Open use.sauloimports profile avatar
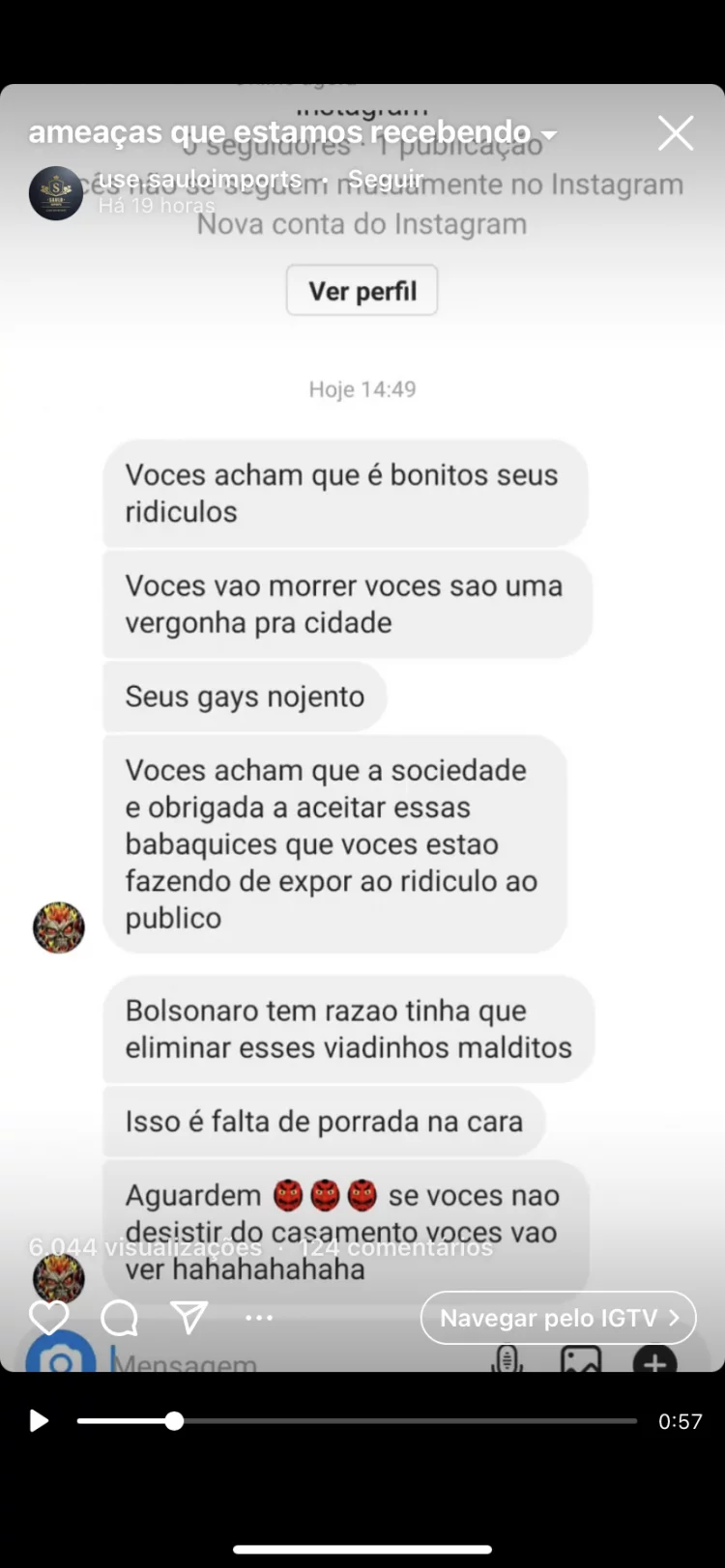This screenshot has width=725, height=1568. pos(56,193)
